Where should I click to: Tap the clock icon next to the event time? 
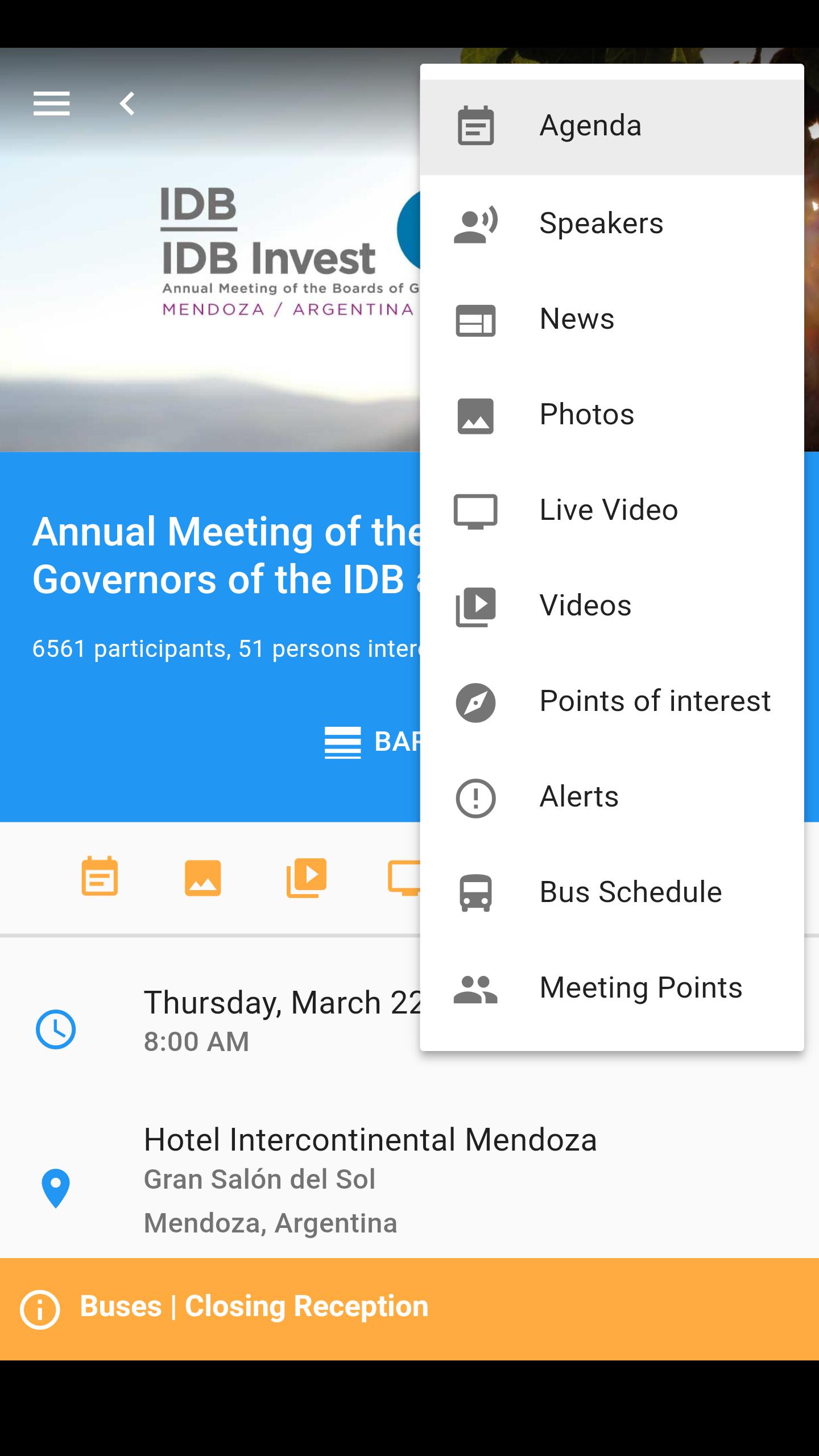(56, 1028)
